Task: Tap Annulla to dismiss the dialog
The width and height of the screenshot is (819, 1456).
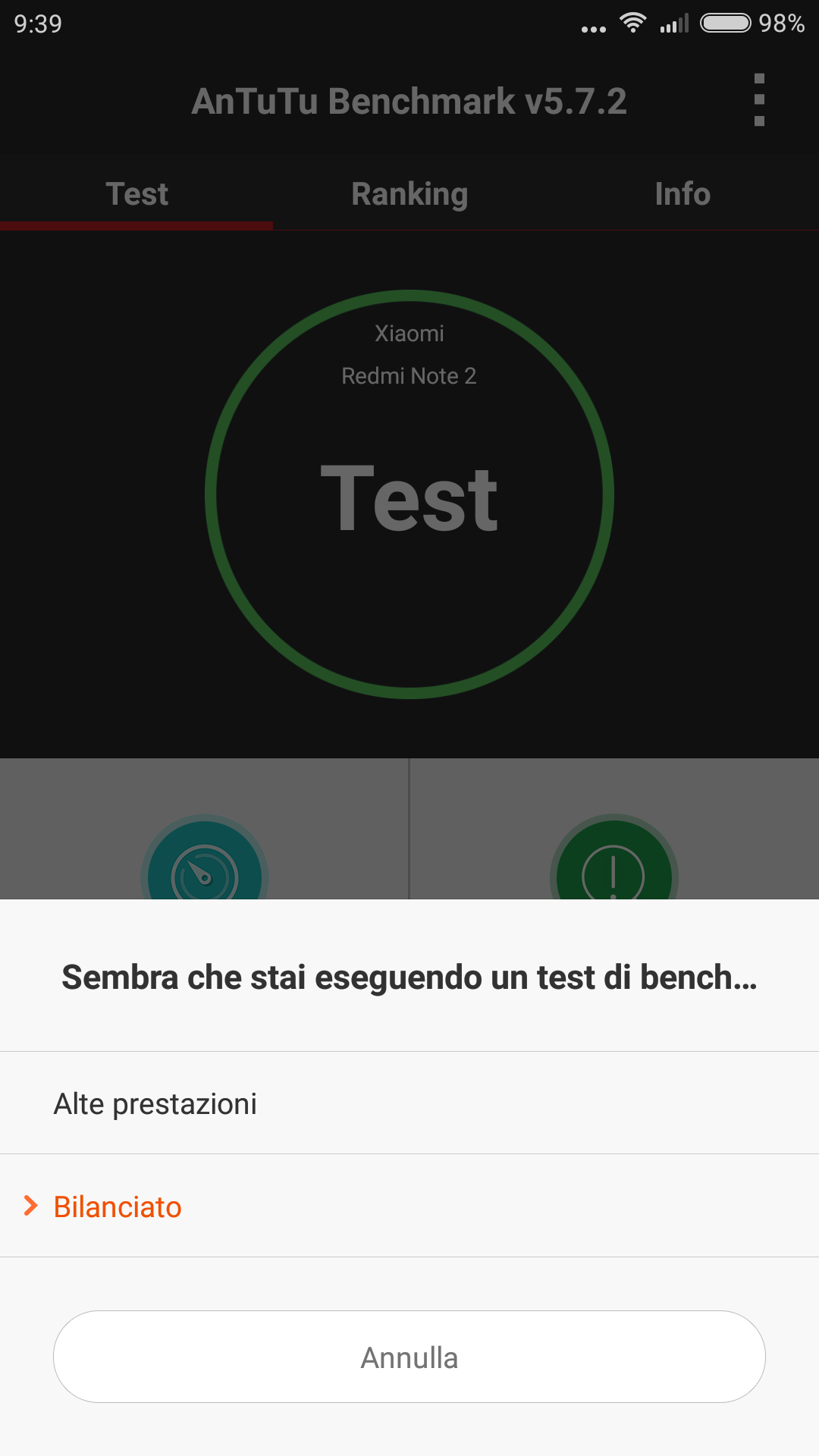Action: pyautogui.click(x=409, y=1357)
